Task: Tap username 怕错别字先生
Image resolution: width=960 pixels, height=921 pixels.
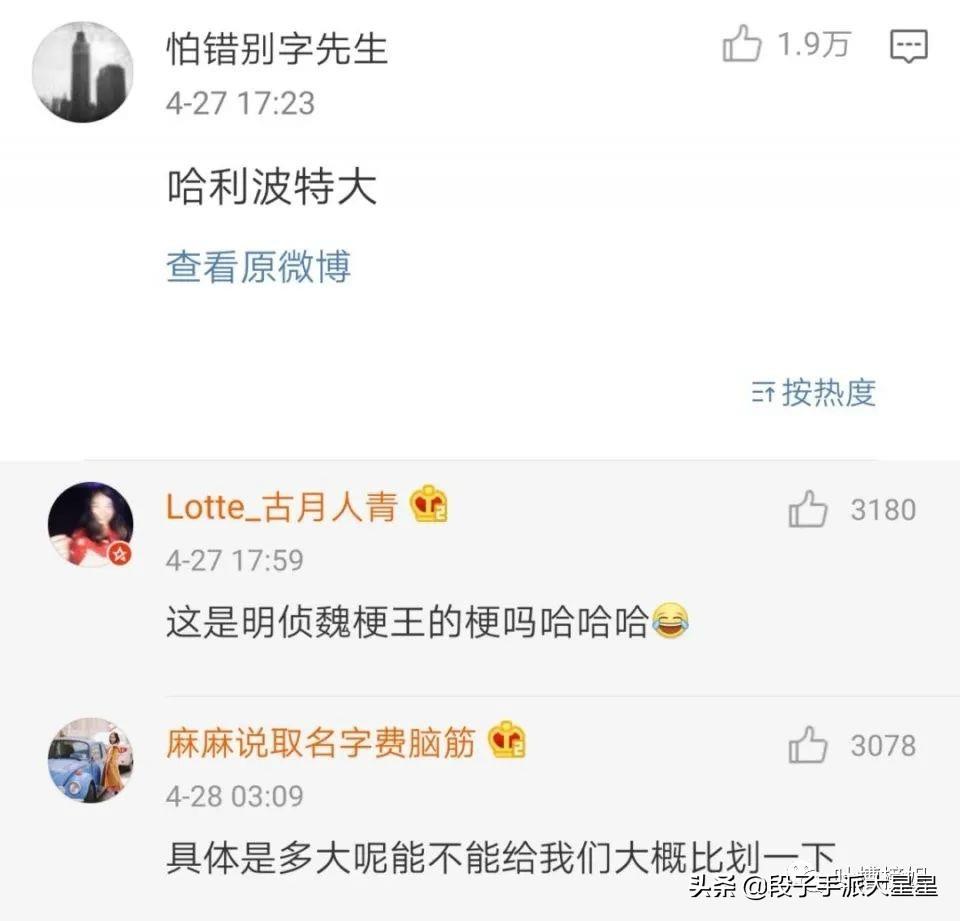Action: (277, 48)
